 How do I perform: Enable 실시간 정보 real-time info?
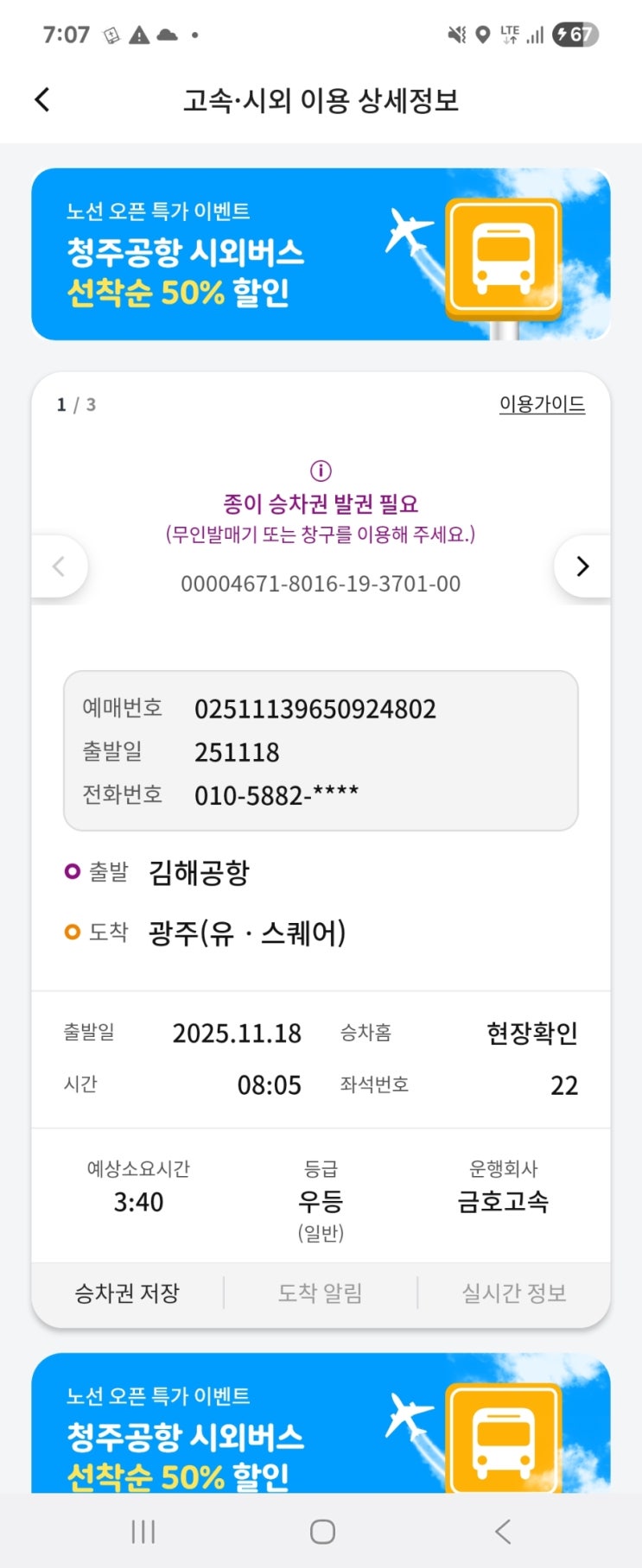coord(512,1293)
